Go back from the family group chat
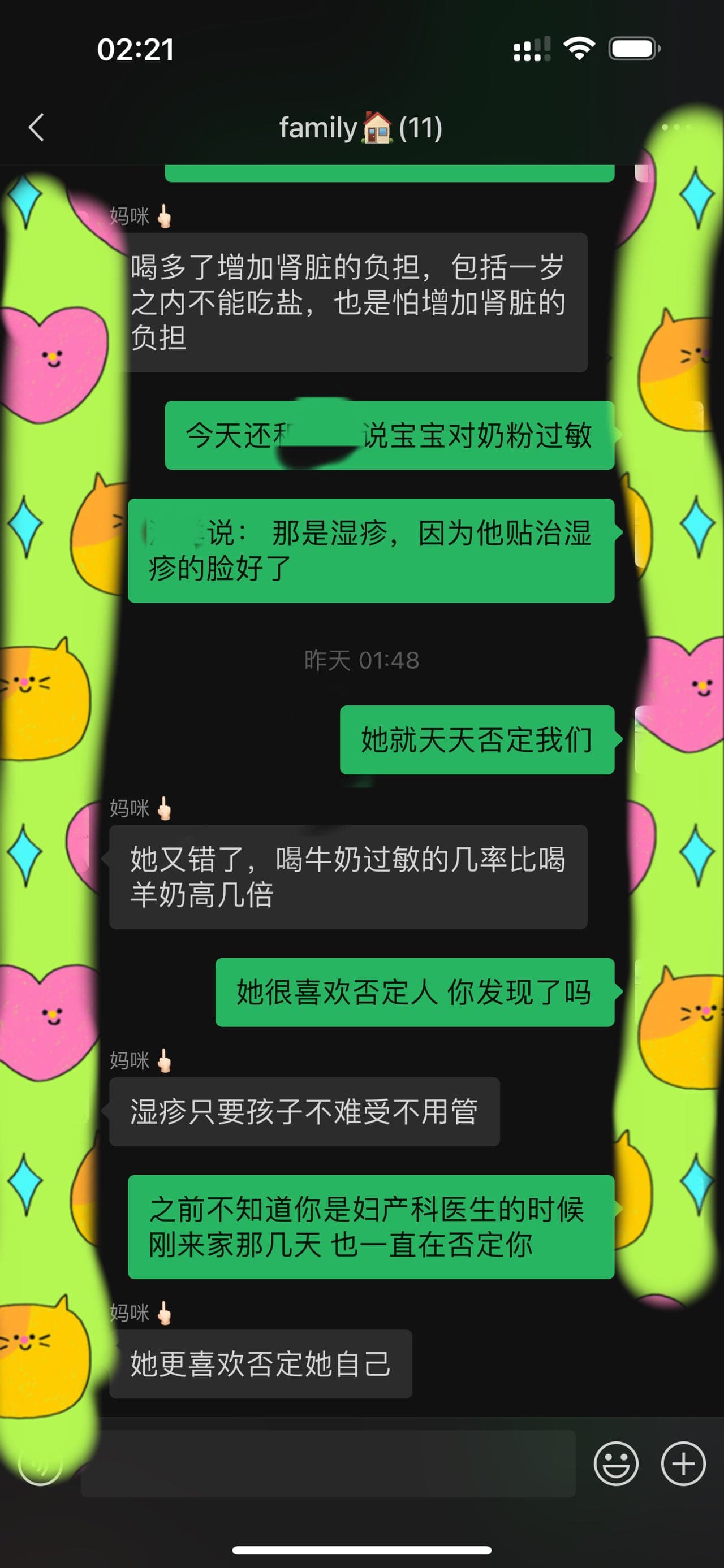The image size is (724, 1568). [x=37, y=128]
